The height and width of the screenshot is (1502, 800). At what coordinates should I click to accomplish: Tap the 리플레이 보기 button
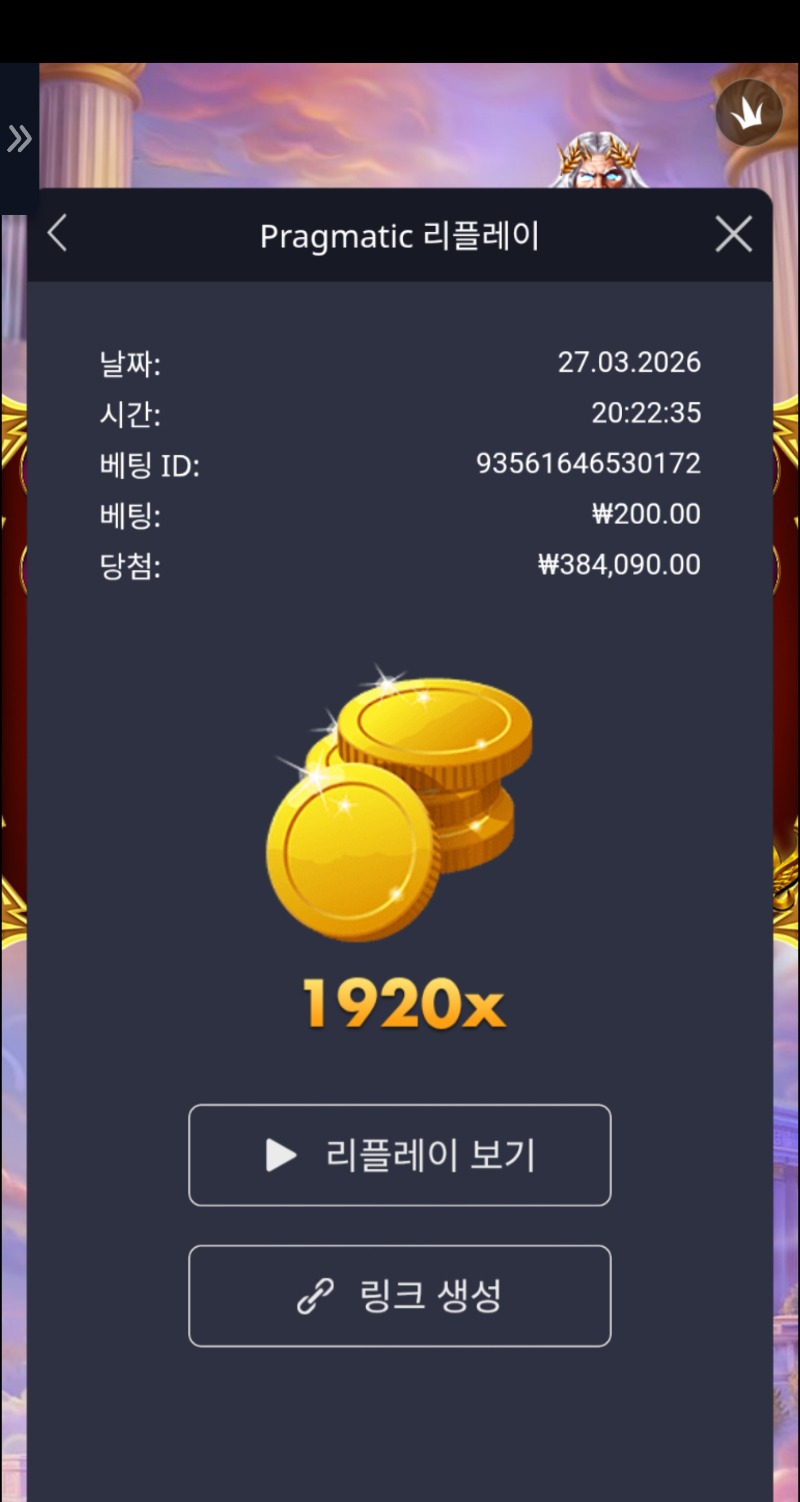[x=399, y=1155]
